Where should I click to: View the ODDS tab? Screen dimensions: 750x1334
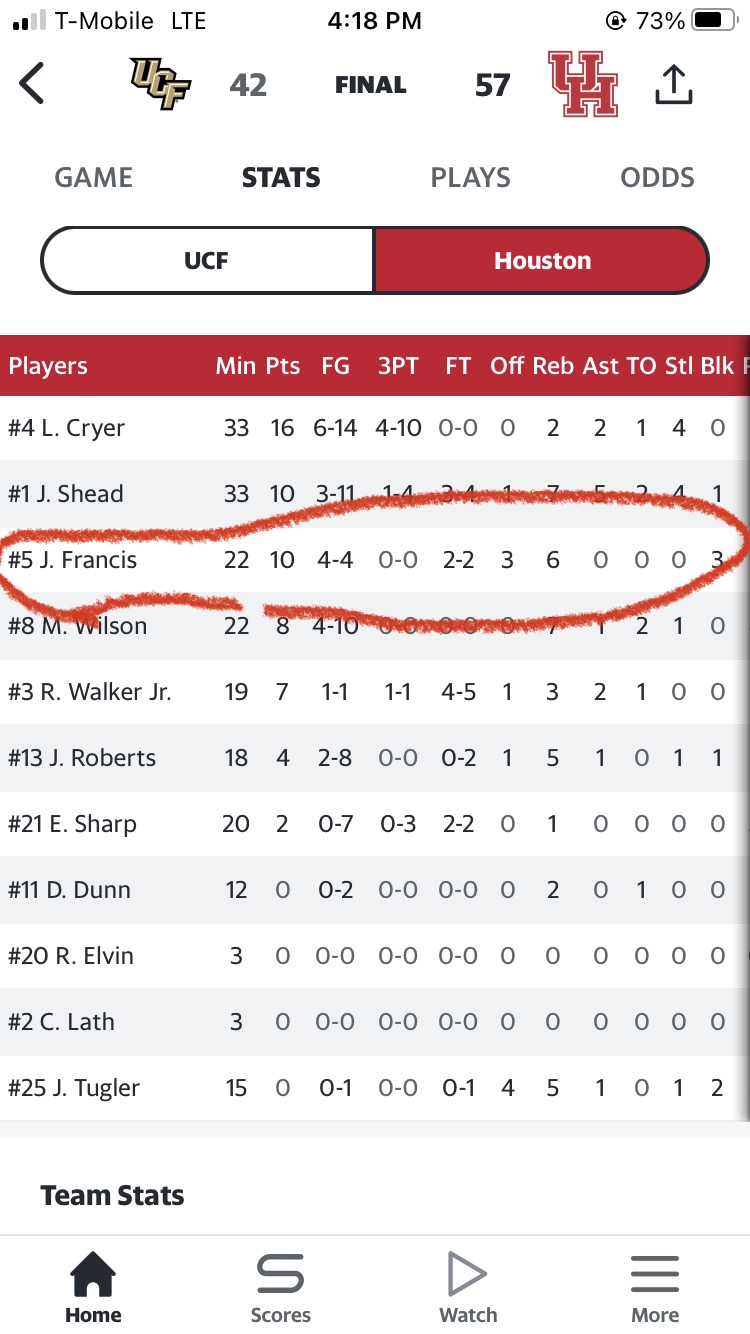click(x=657, y=178)
